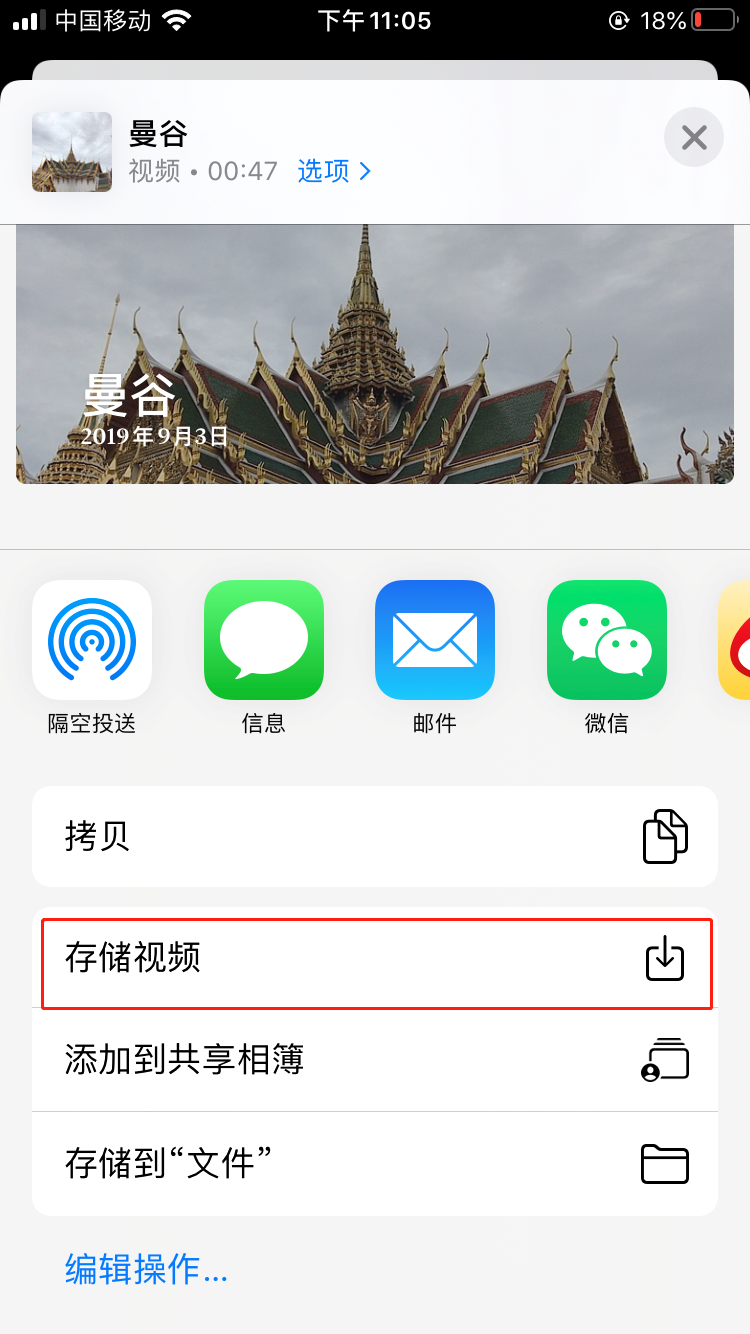
Task: Share via 隔空投送 AirDrop
Action: [x=92, y=641]
